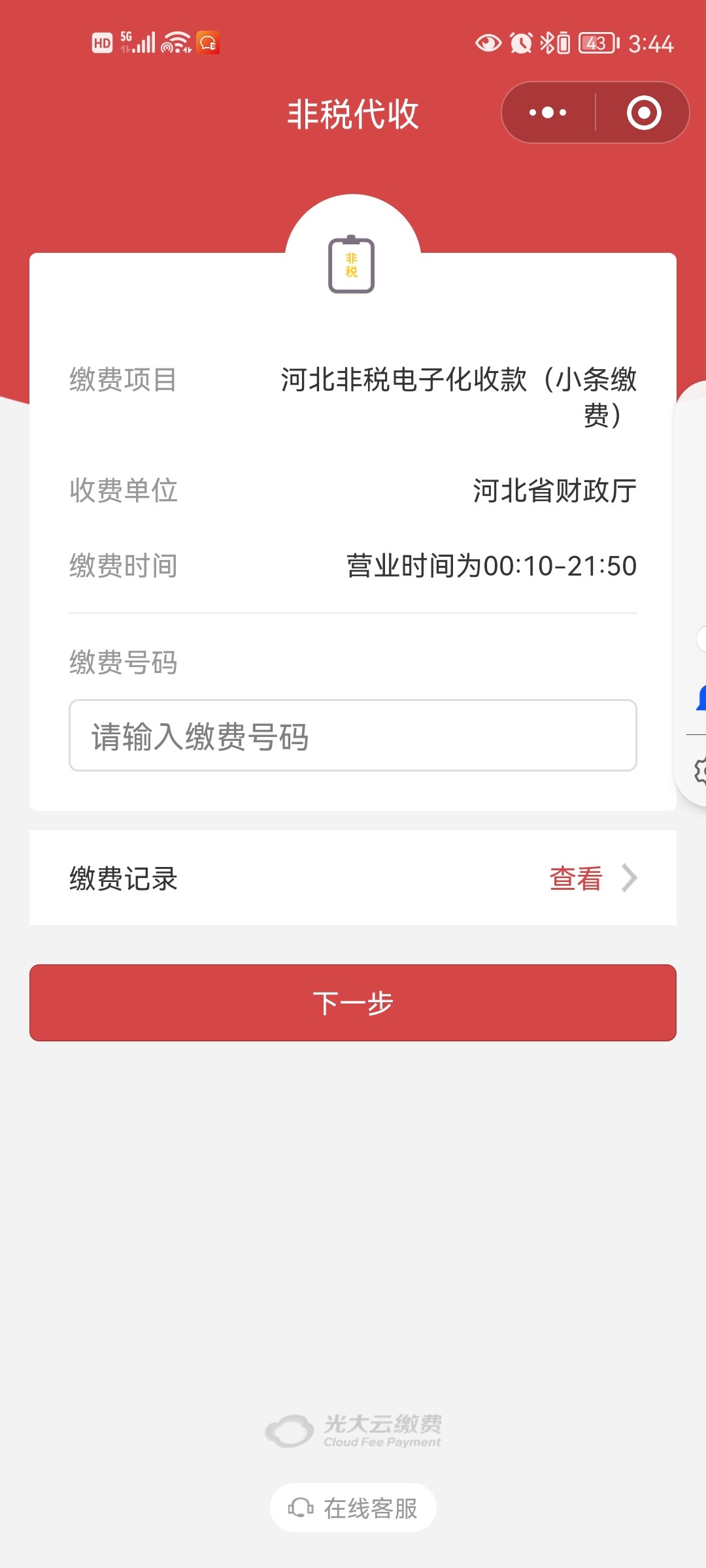Tap the 下一步 button
Viewport: 706px width, 1568px height.
(353, 1003)
